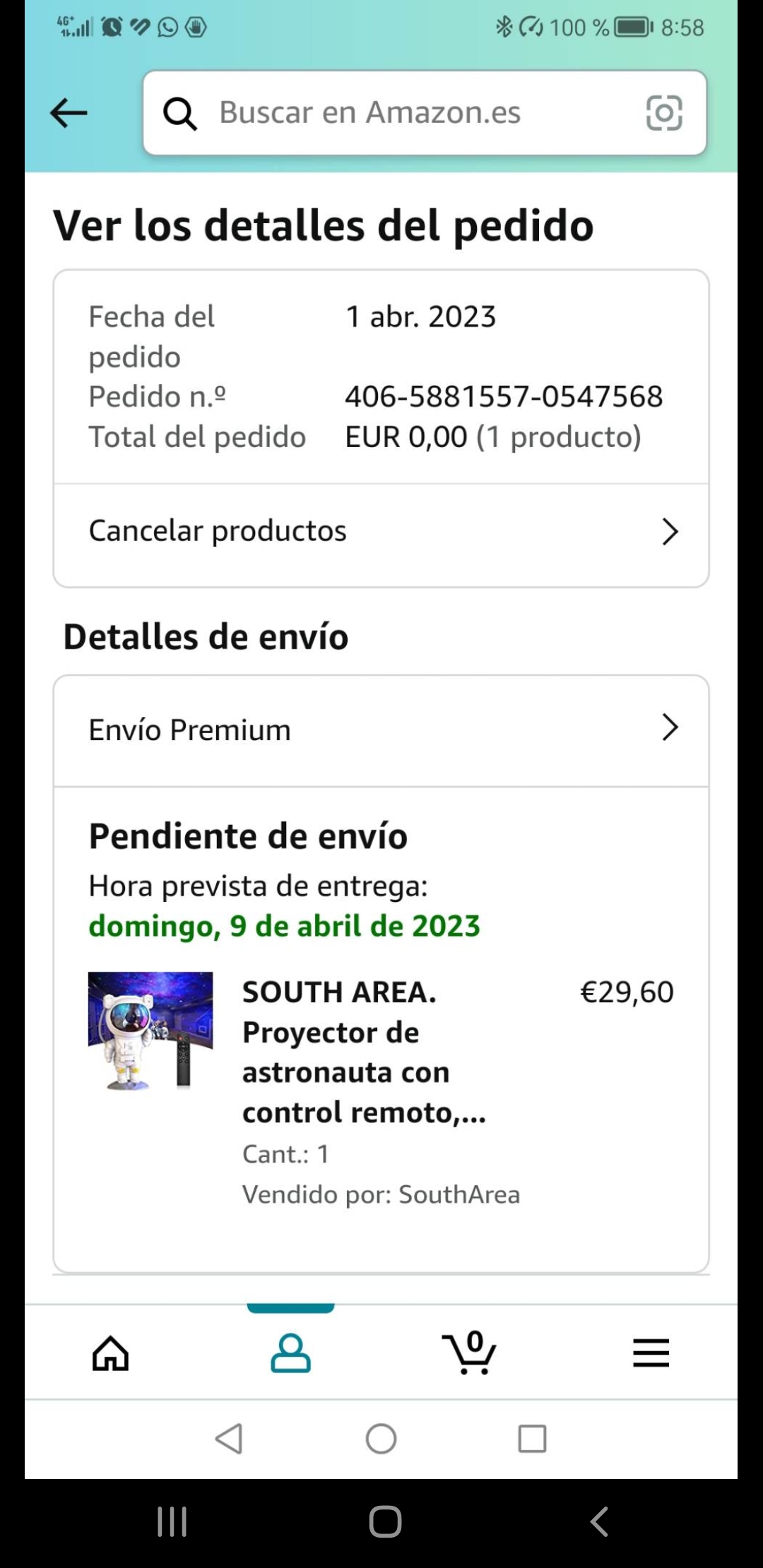
Task: Switch to the account profile tab
Action: 290,1353
